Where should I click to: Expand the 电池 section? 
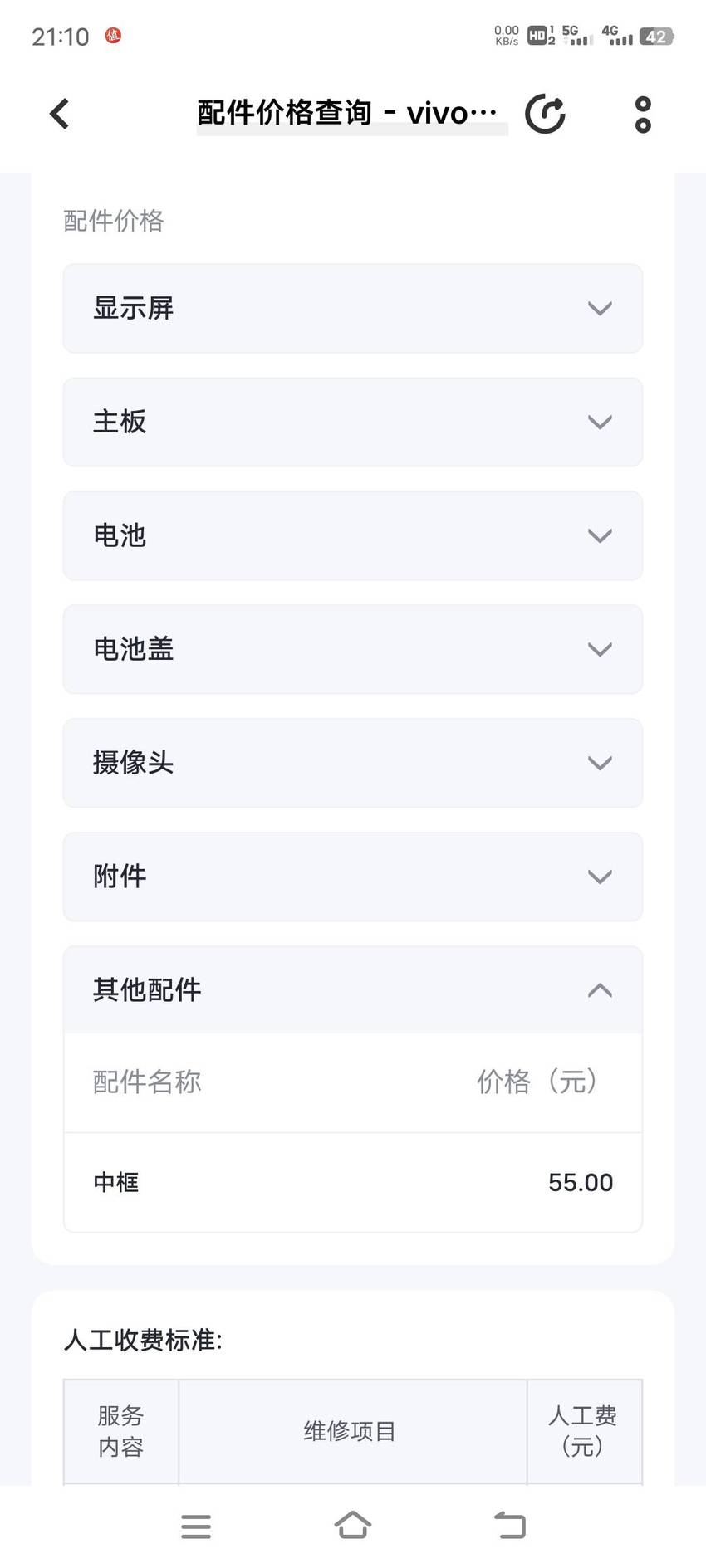coord(353,535)
